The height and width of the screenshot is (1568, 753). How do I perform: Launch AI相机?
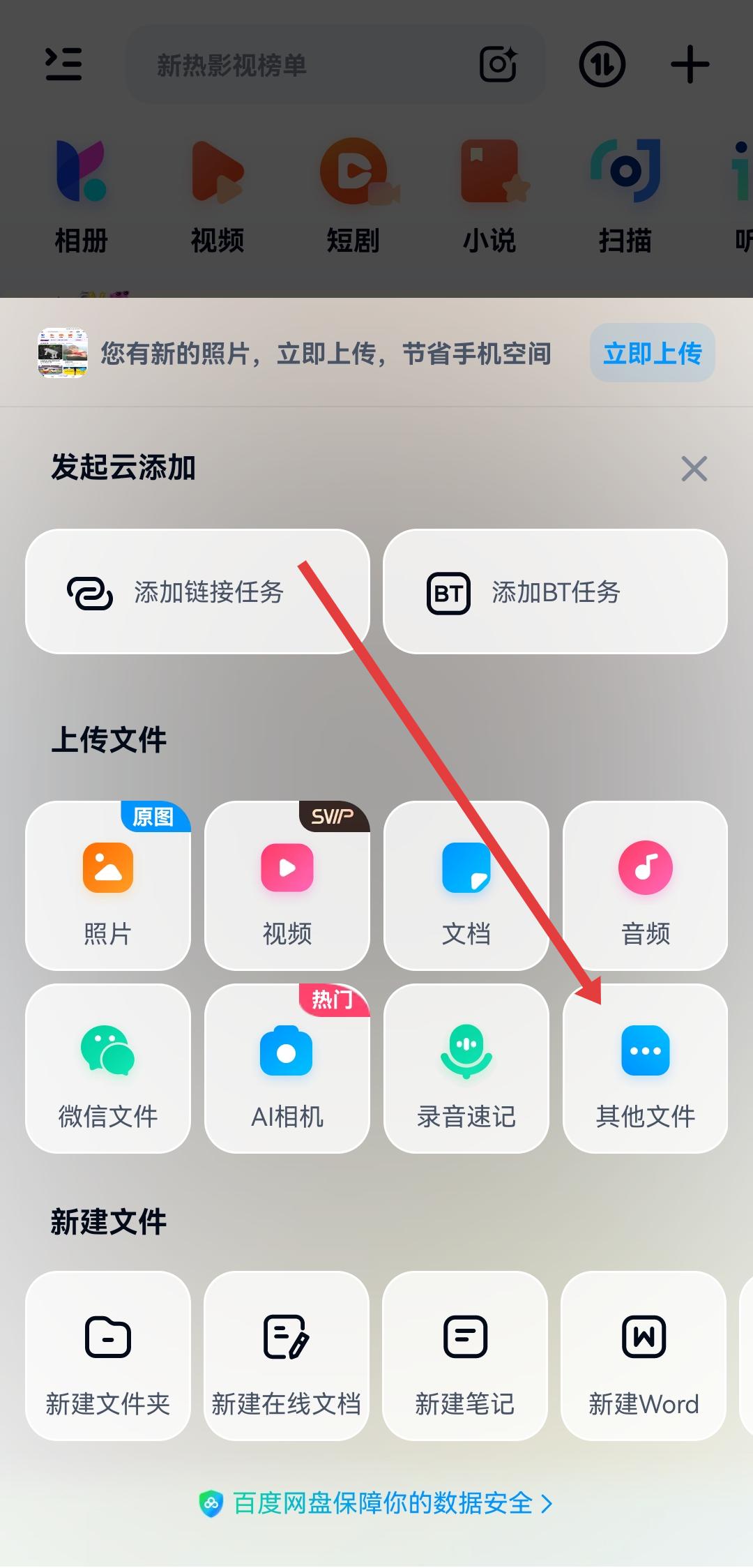(287, 1068)
